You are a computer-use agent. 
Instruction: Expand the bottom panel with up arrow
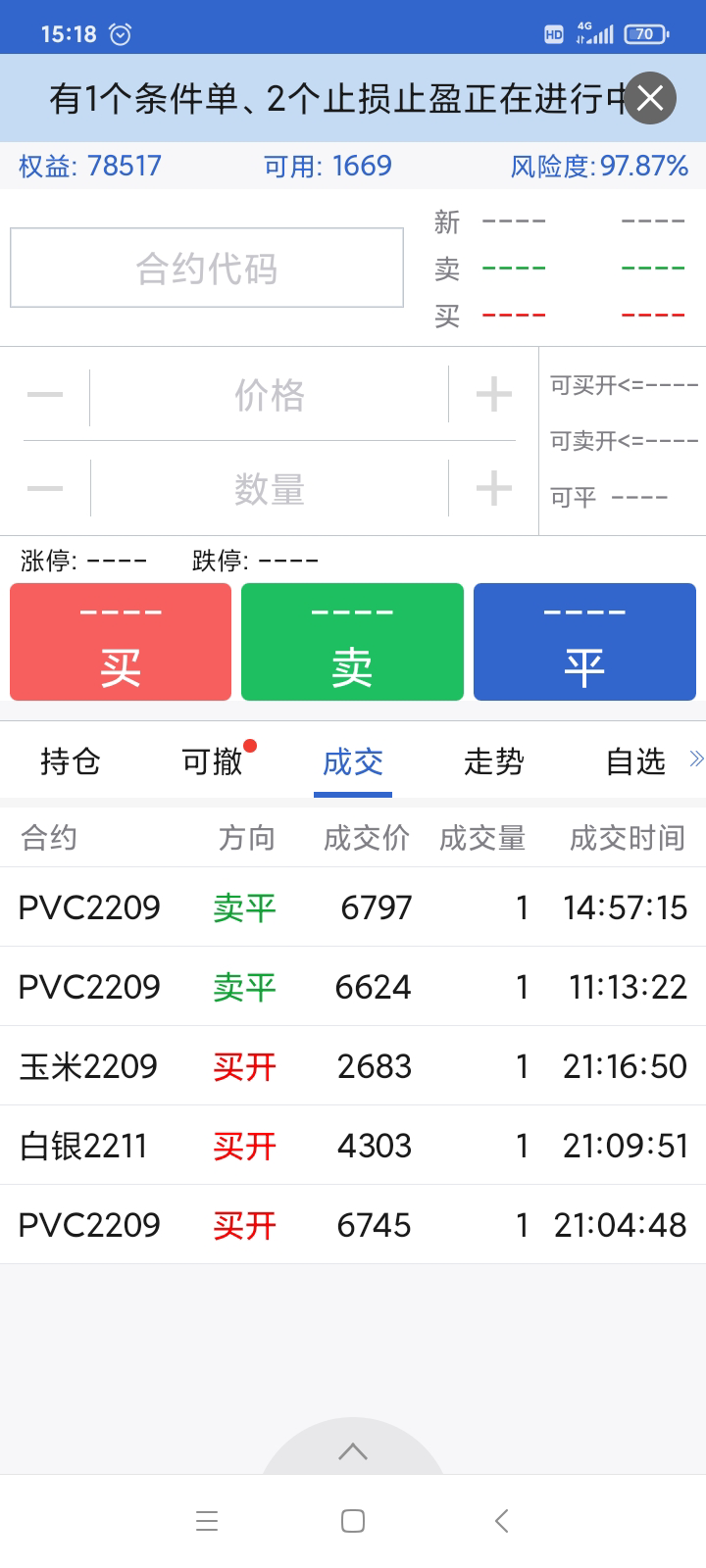[x=353, y=1452]
